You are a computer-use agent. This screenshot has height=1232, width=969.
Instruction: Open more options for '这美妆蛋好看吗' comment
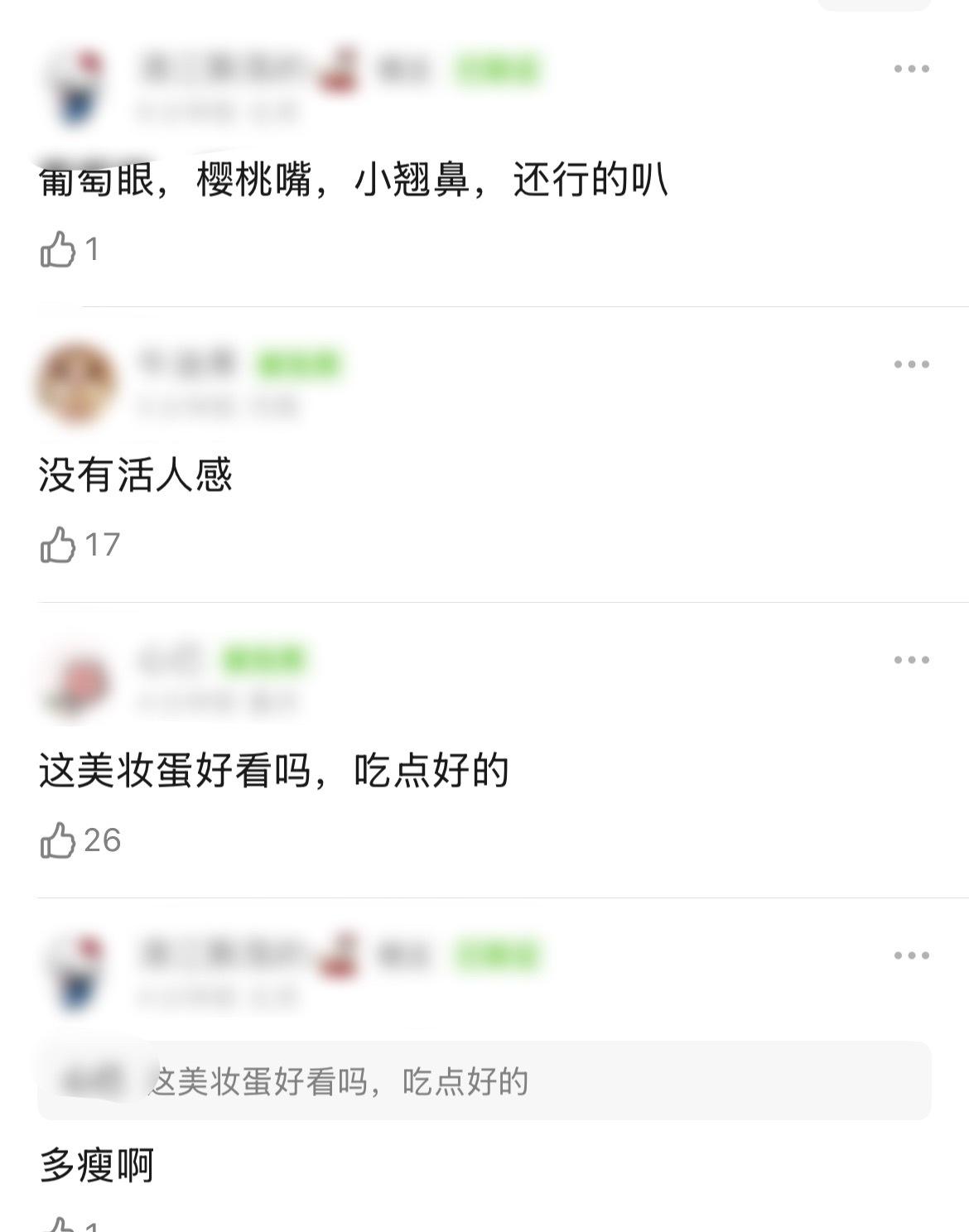[x=911, y=660]
